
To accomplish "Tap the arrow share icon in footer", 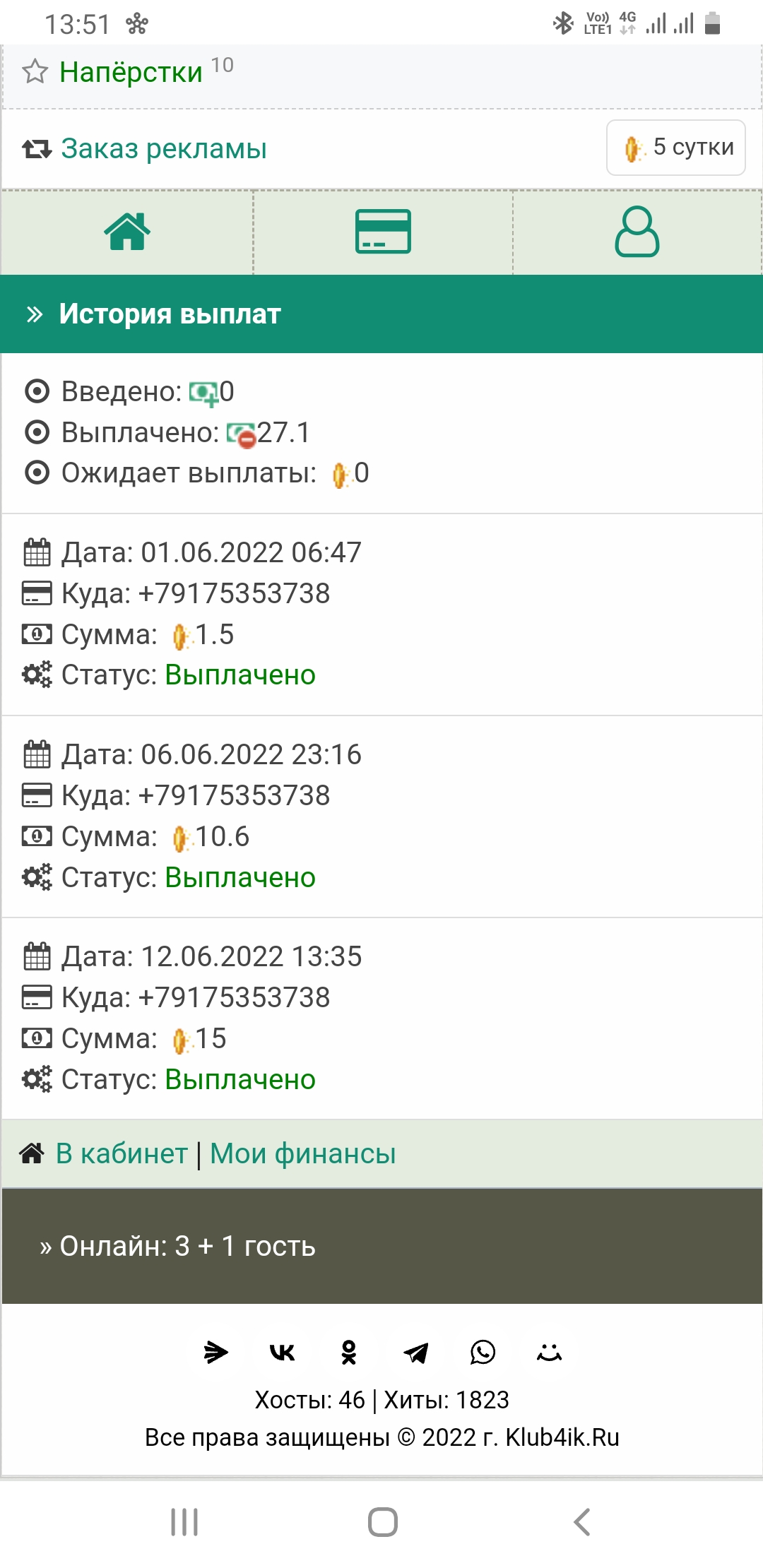I will coord(215,1353).
